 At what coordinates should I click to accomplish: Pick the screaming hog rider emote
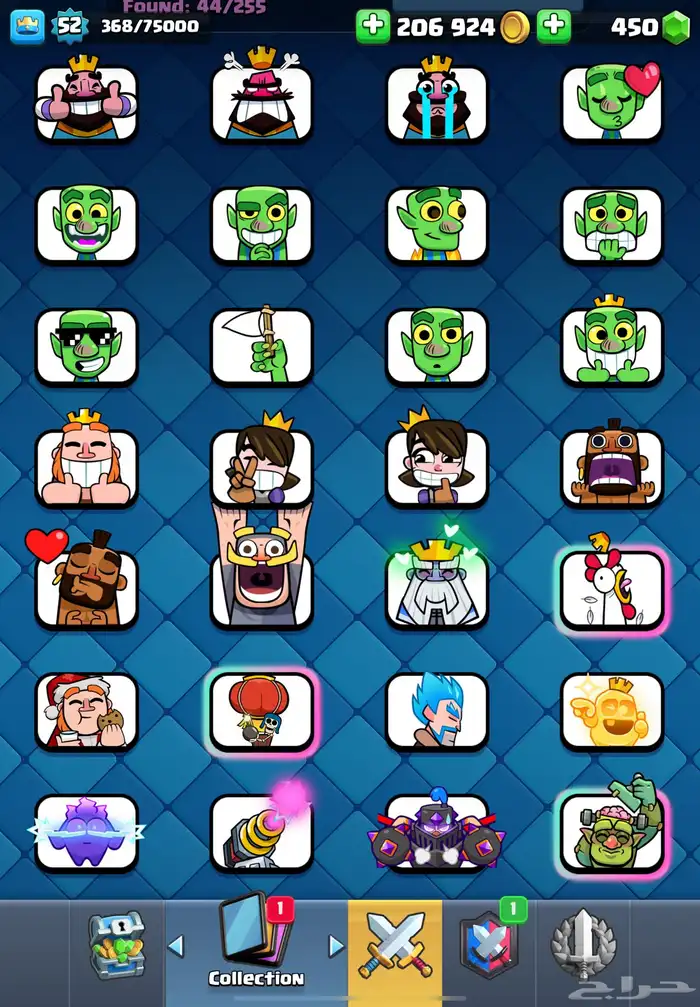coord(612,467)
